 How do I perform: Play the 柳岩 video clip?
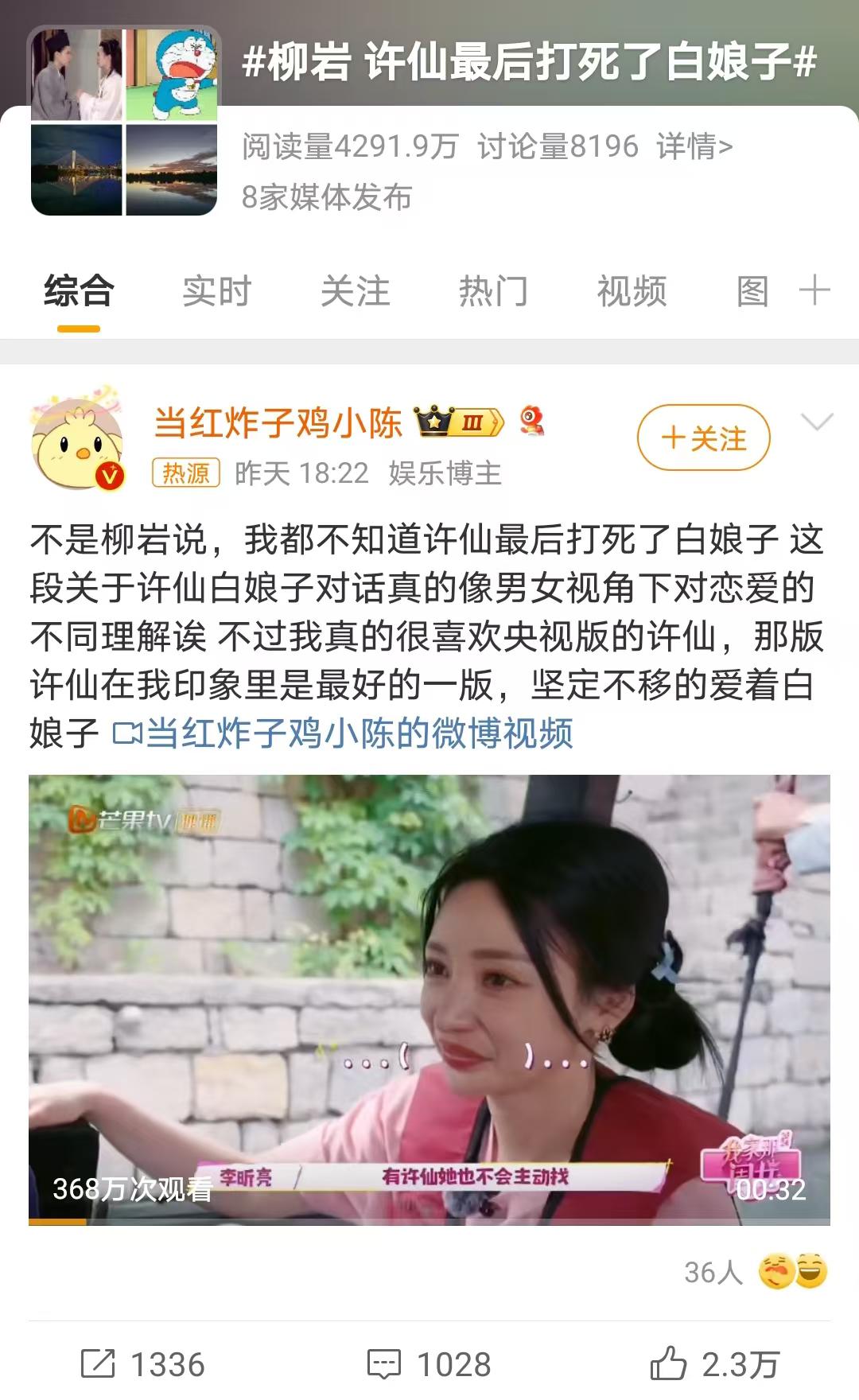point(429,999)
